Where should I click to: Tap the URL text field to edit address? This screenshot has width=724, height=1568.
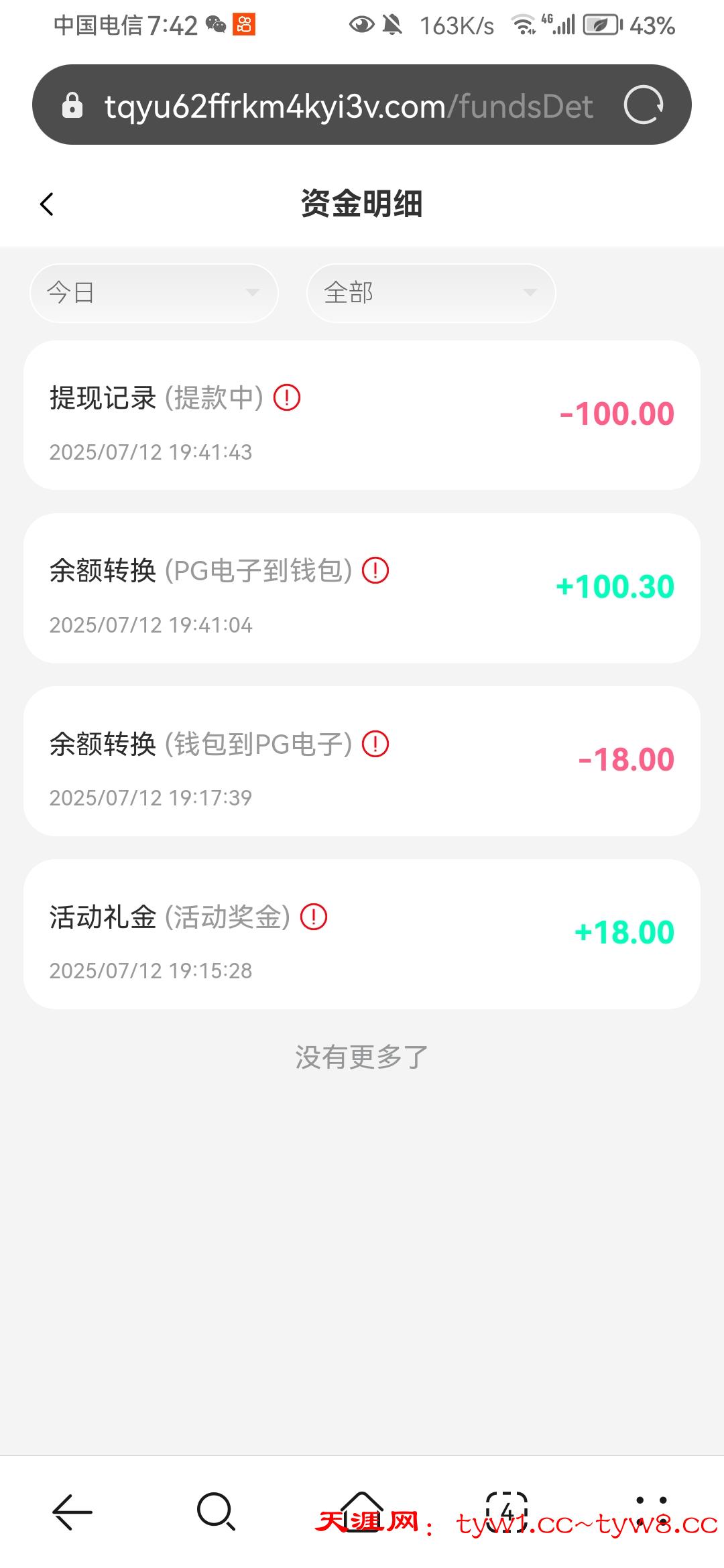tap(335, 106)
